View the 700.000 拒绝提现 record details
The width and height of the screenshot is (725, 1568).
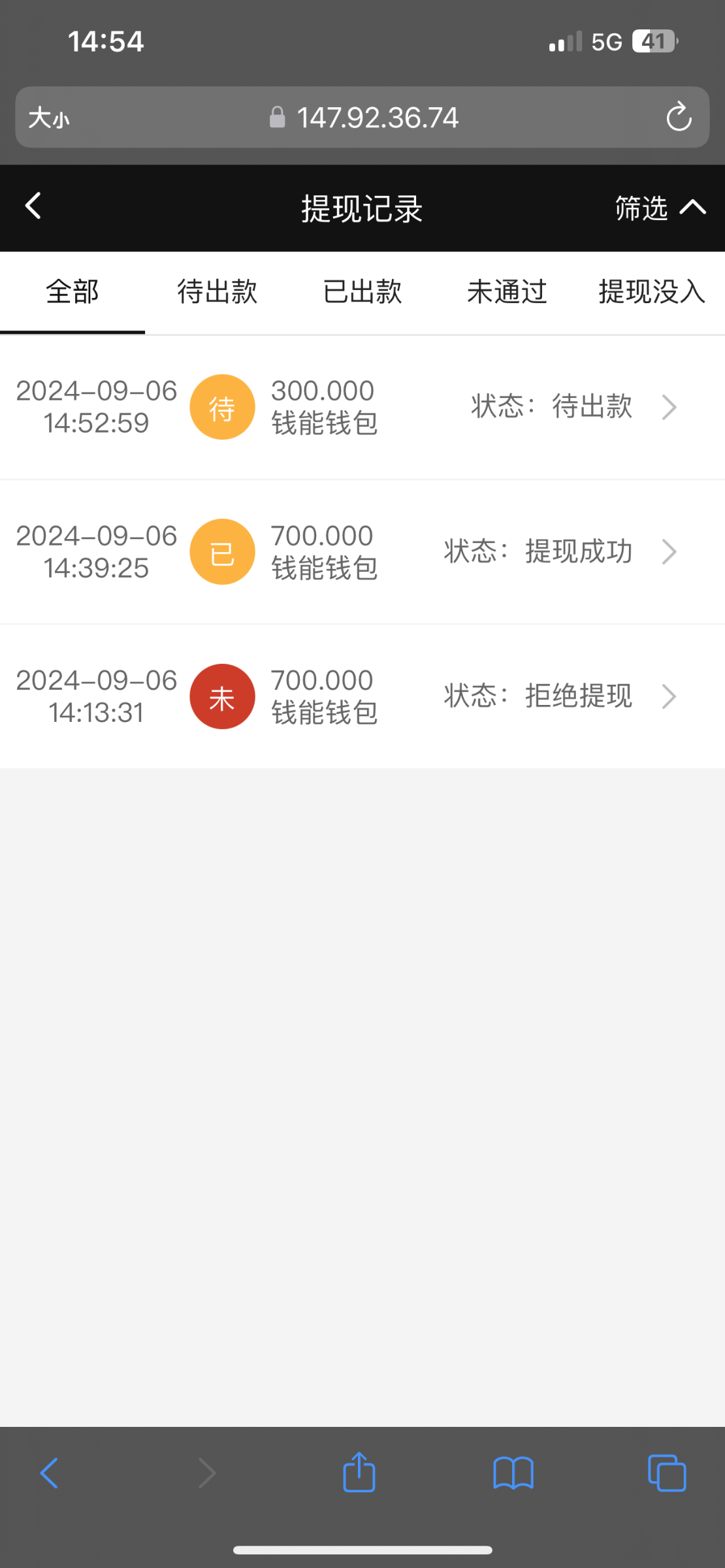pyautogui.click(x=362, y=696)
